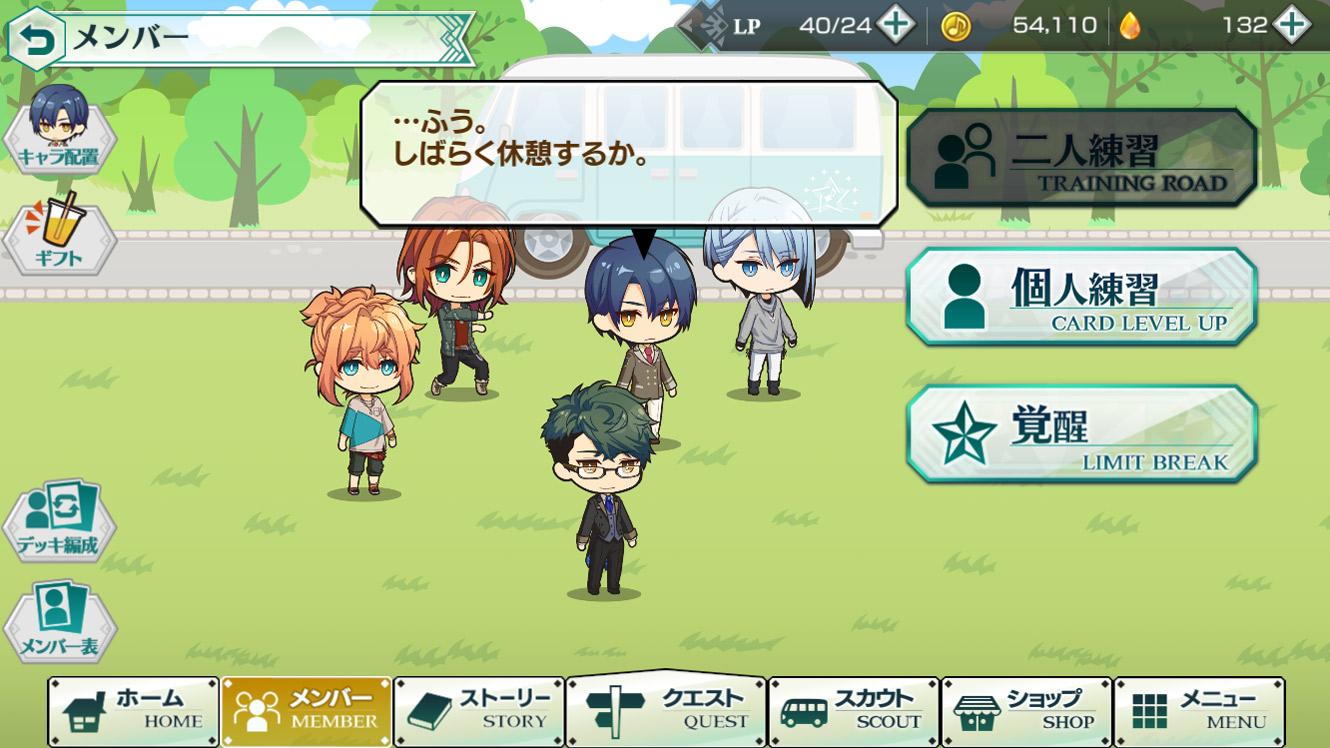The width and height of the screenshot is (1330, 748).
Task: Open the ギフト gift button
Action: pyautogui.click(x=60, y=235)
